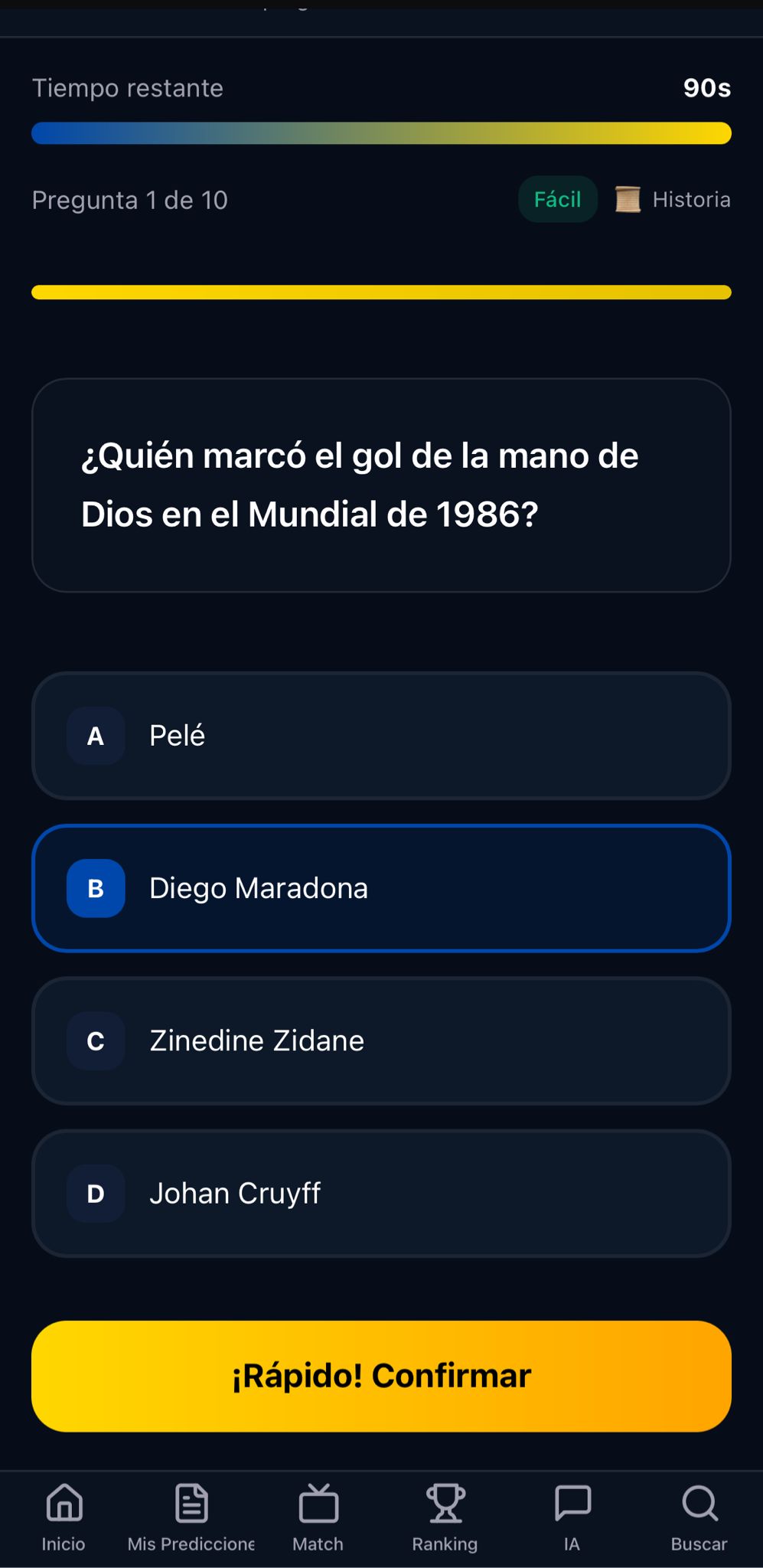
Task: Switch to the Match tab
Action: point(318,1517)
